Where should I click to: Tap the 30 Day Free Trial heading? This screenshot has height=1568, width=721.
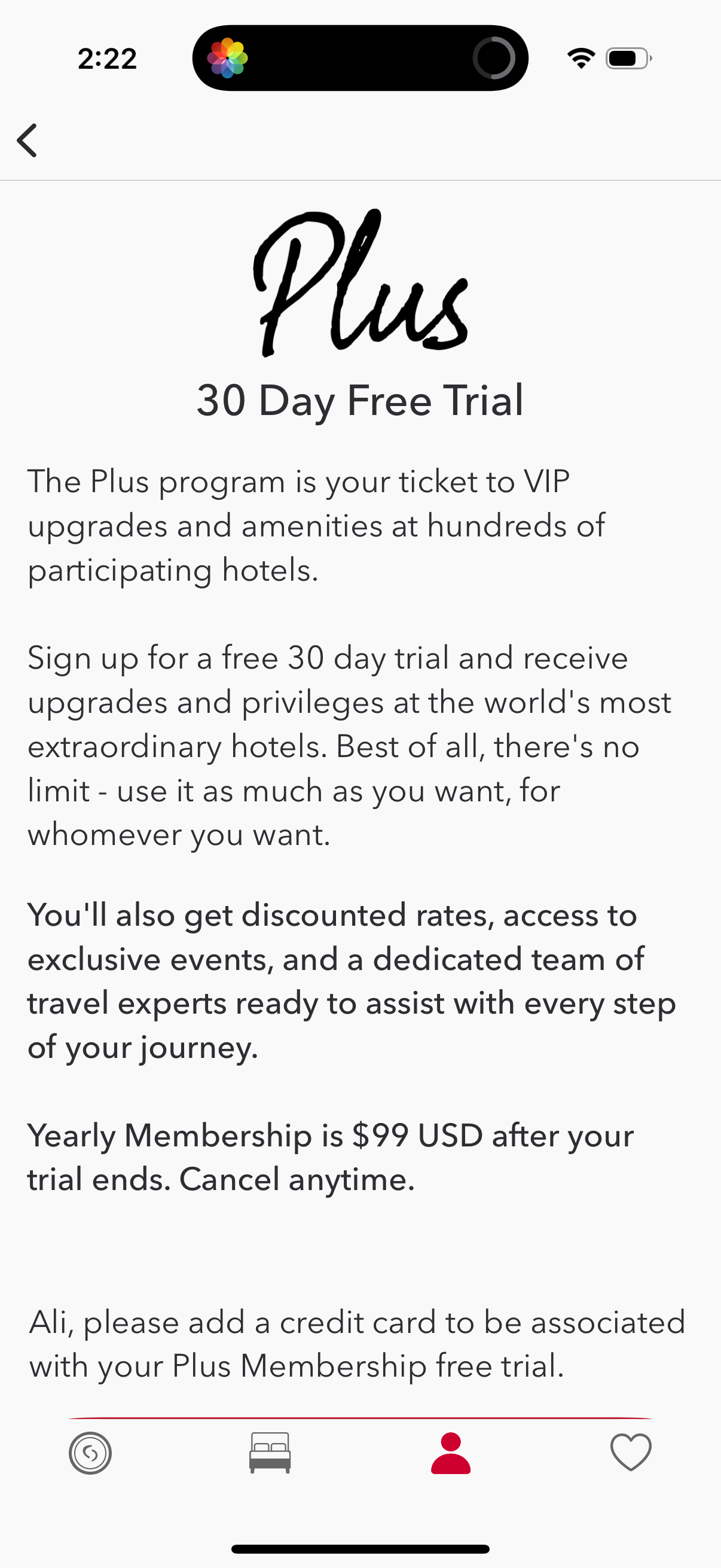361,399
